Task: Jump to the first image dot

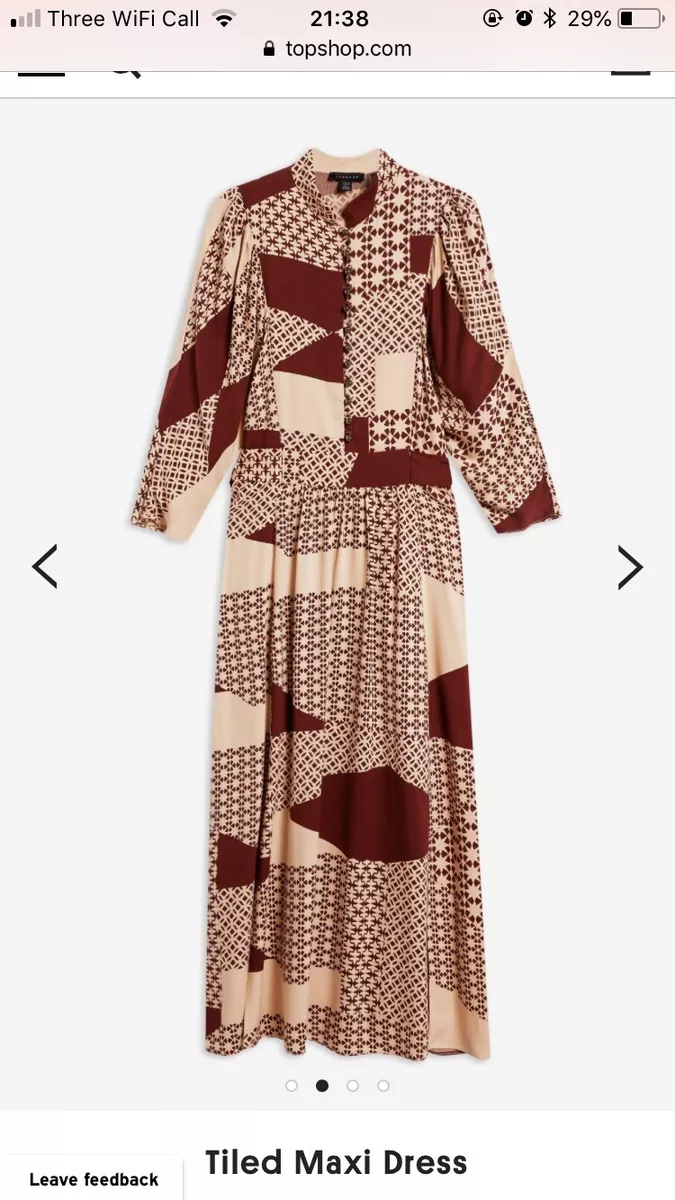Action: [292, 1085]
